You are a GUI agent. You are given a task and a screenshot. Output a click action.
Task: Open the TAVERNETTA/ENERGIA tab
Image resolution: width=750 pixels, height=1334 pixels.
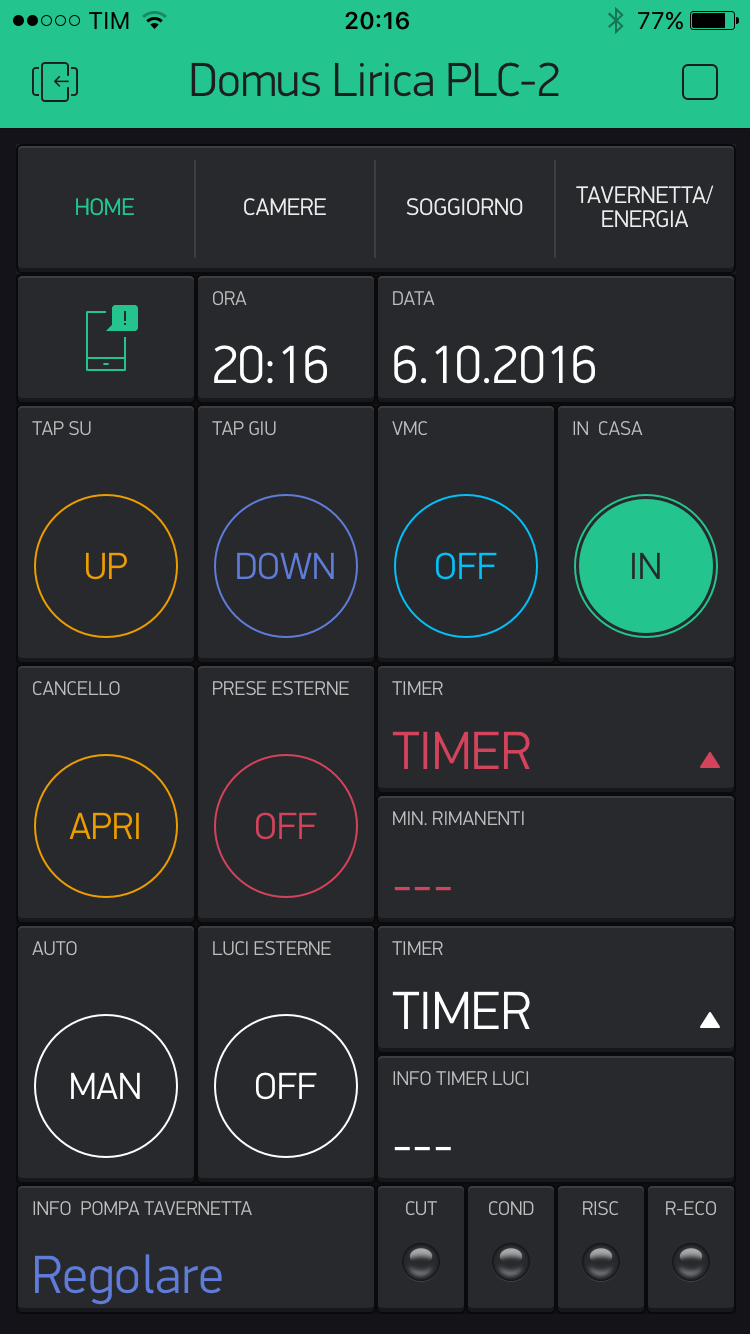(645, 207)
